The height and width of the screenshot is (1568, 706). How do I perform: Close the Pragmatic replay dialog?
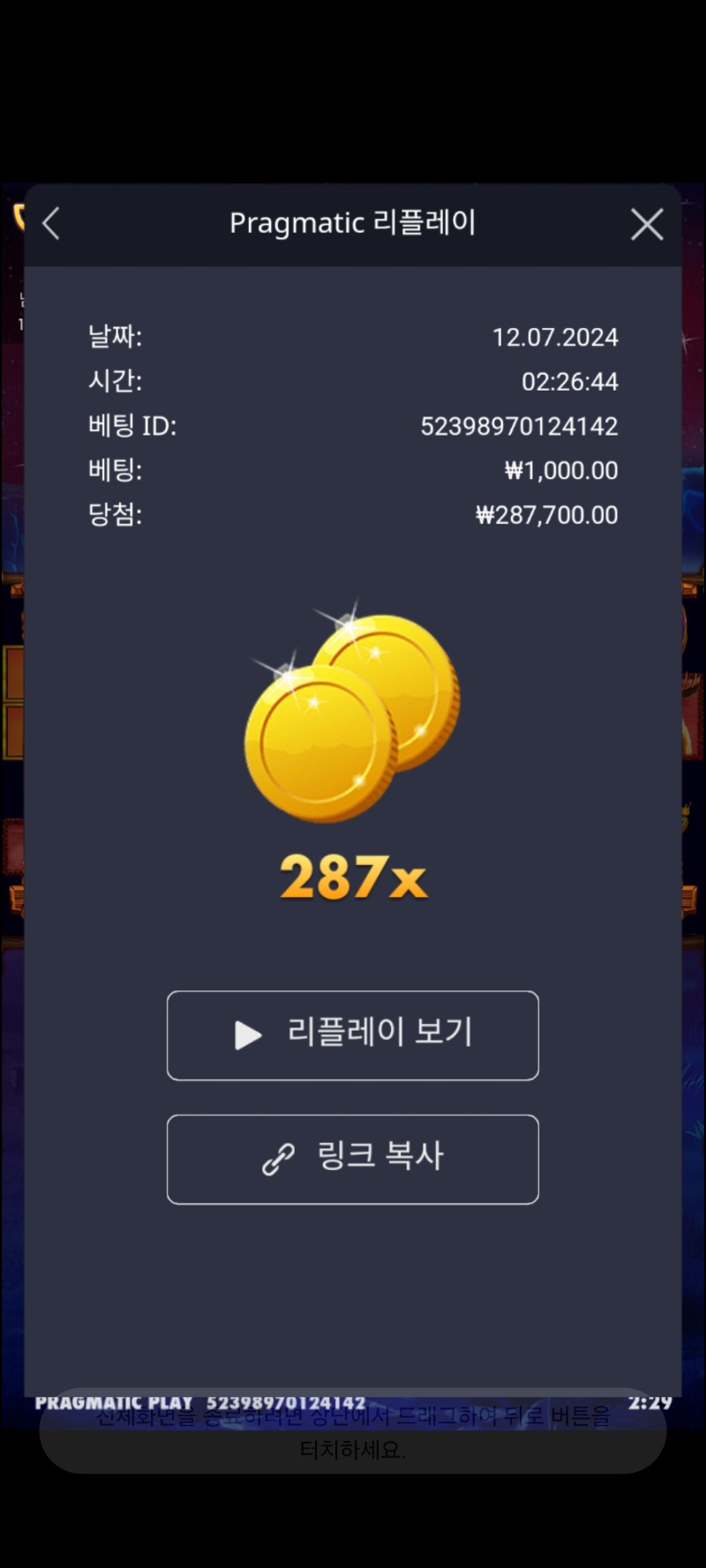[647, 225]
